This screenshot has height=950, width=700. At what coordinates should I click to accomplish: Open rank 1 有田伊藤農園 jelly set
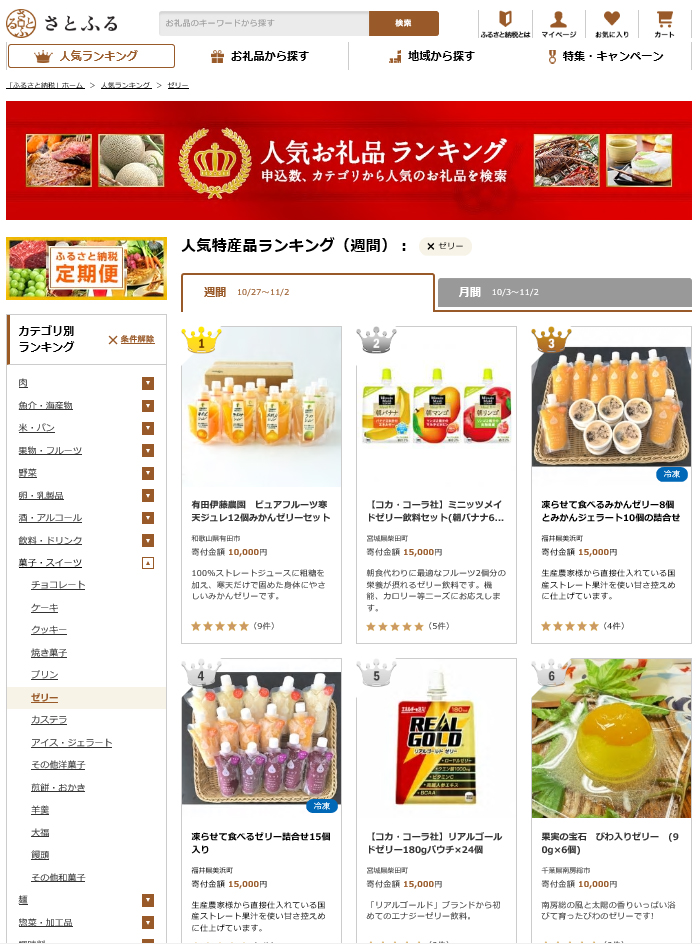pyautogui.click(x=261, y=510)
